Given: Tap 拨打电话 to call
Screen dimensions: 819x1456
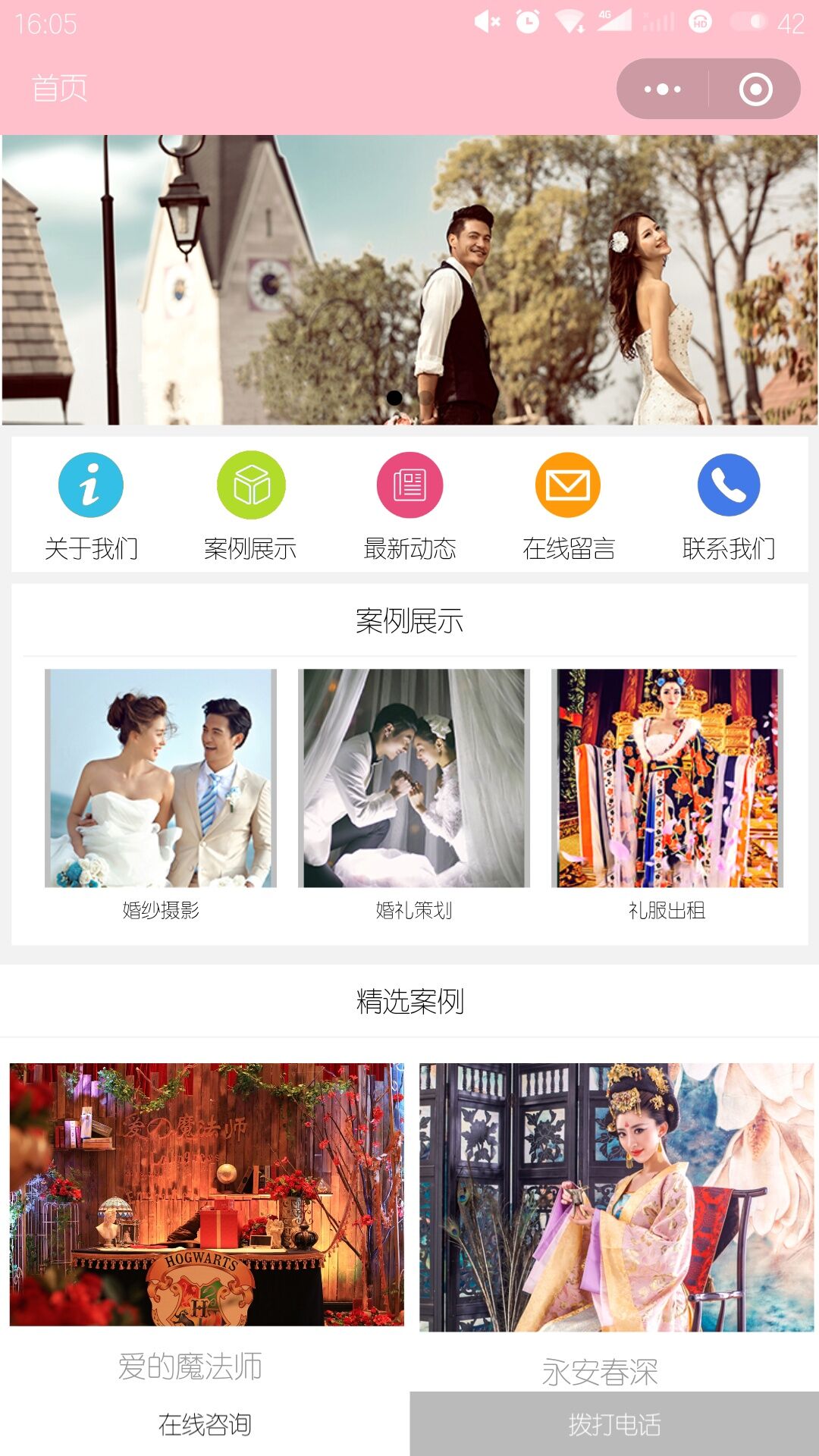Looking at the screenshot, I should [x=614, y=1424].
